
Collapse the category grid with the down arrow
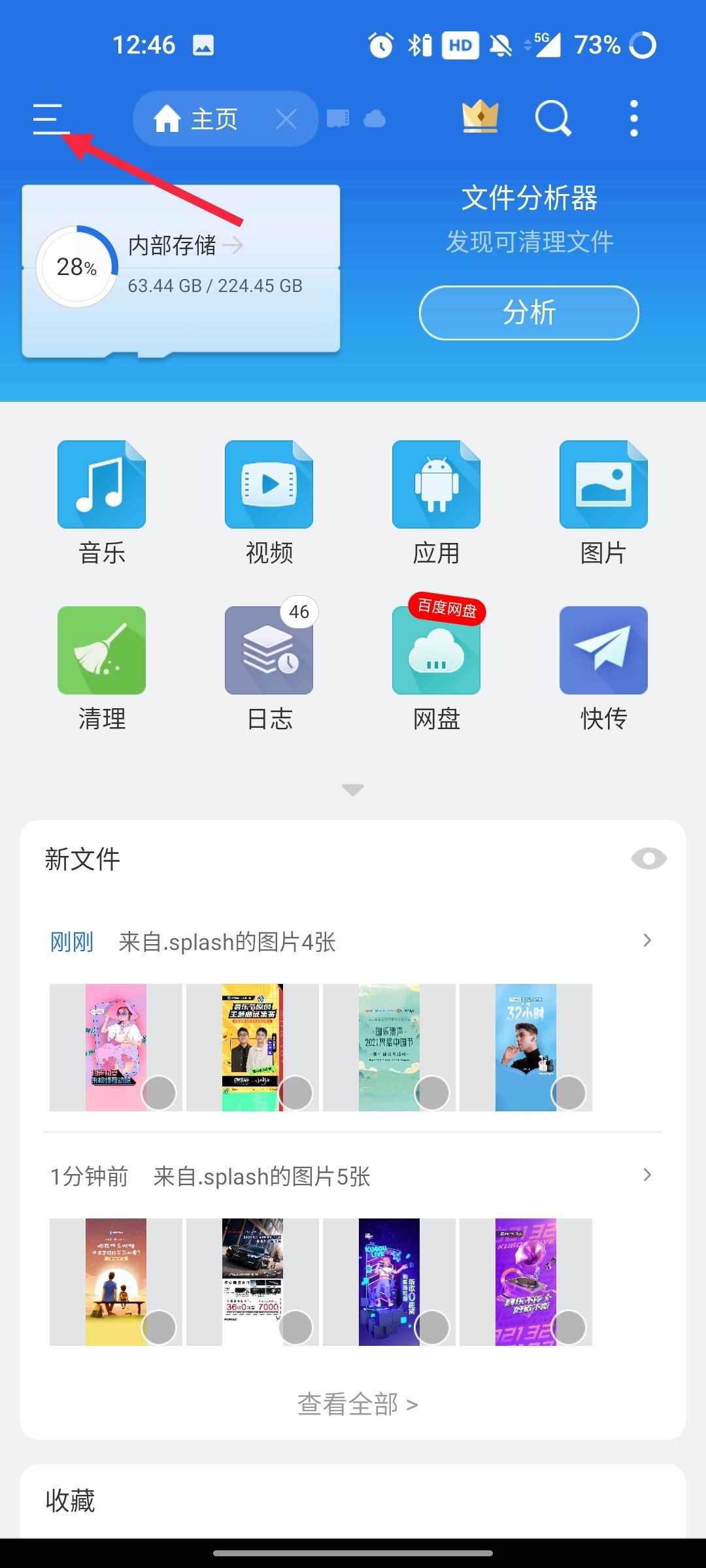click(353, 791)
